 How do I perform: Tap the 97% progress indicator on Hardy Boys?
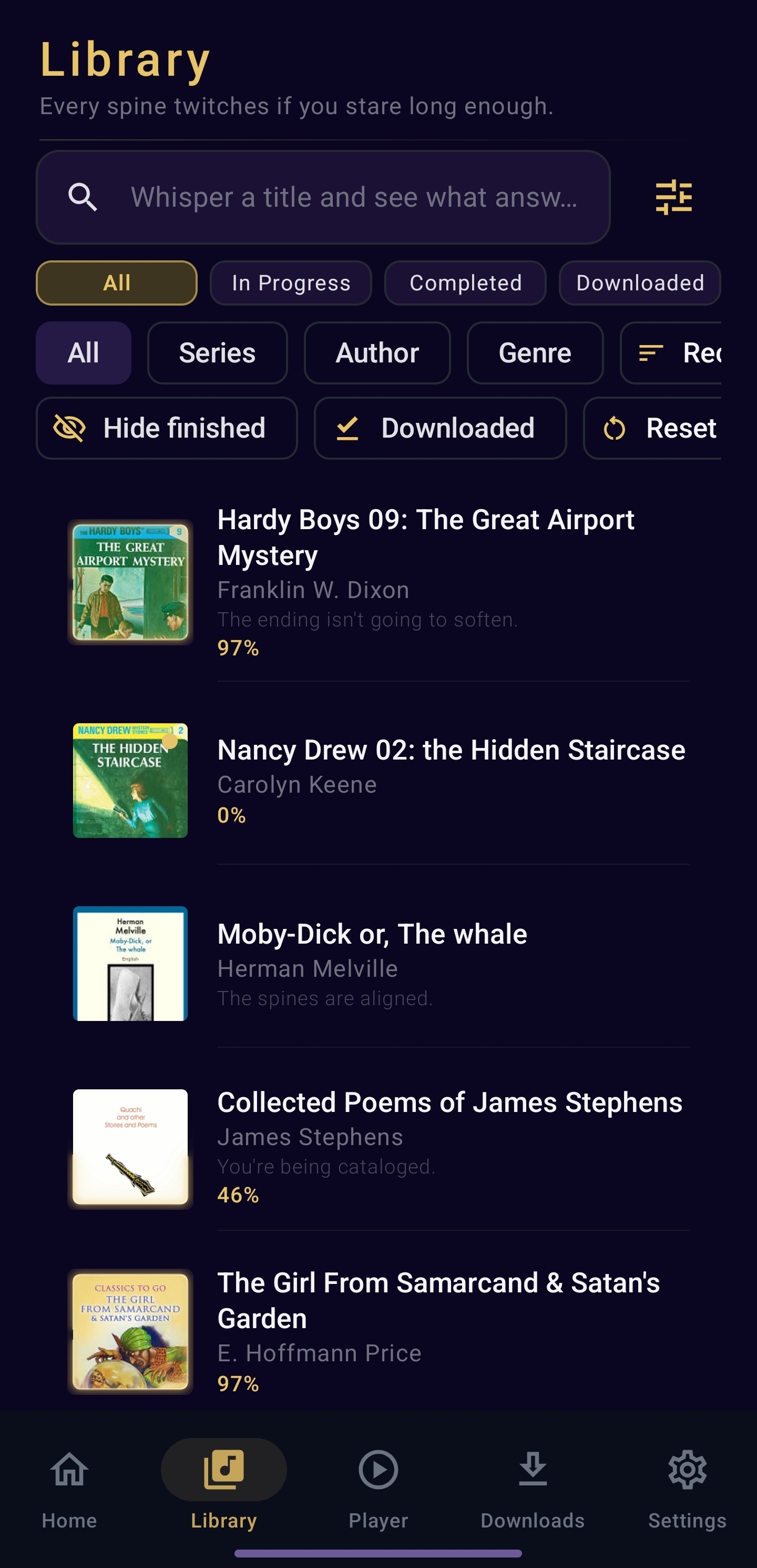point(239,648)
